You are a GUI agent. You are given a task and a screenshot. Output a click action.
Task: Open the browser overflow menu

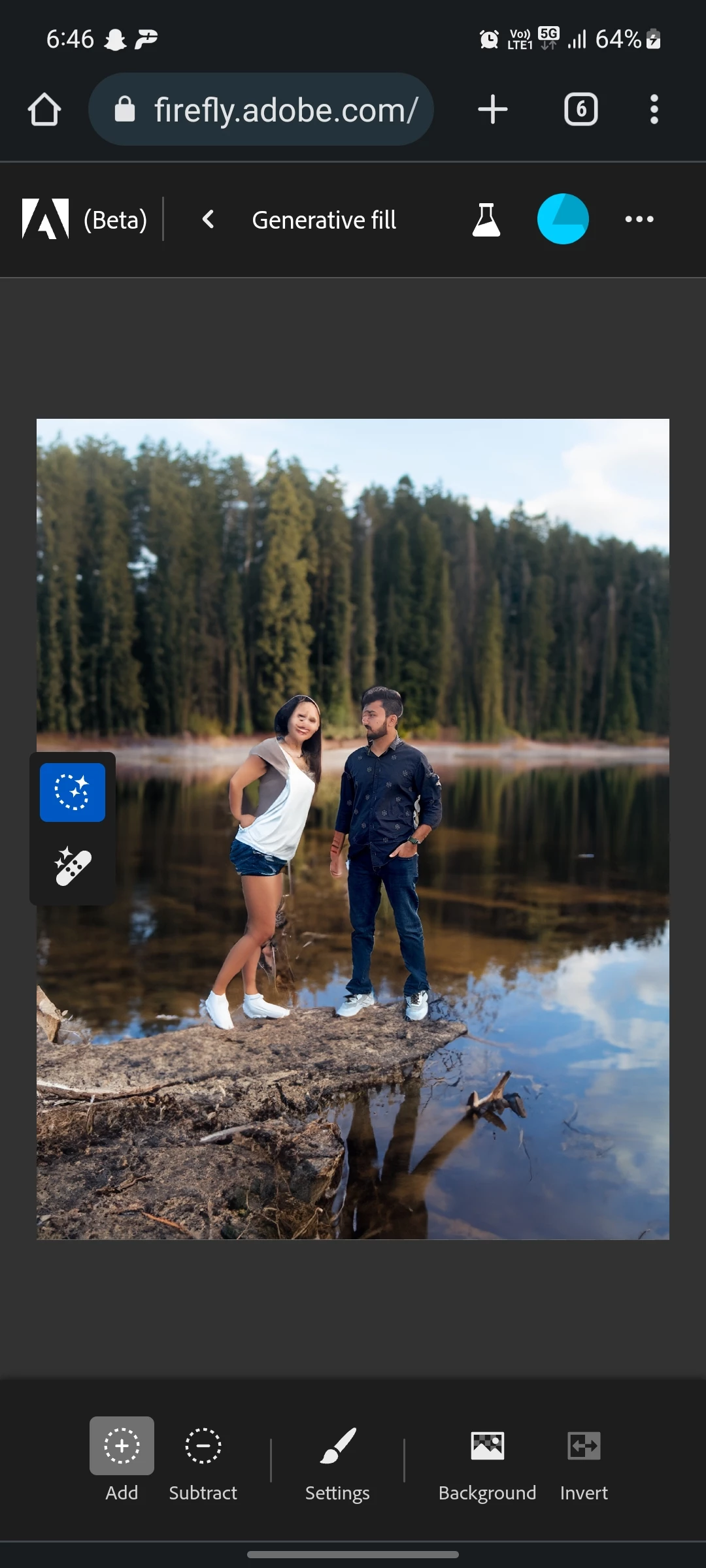[x=654, y=109]
